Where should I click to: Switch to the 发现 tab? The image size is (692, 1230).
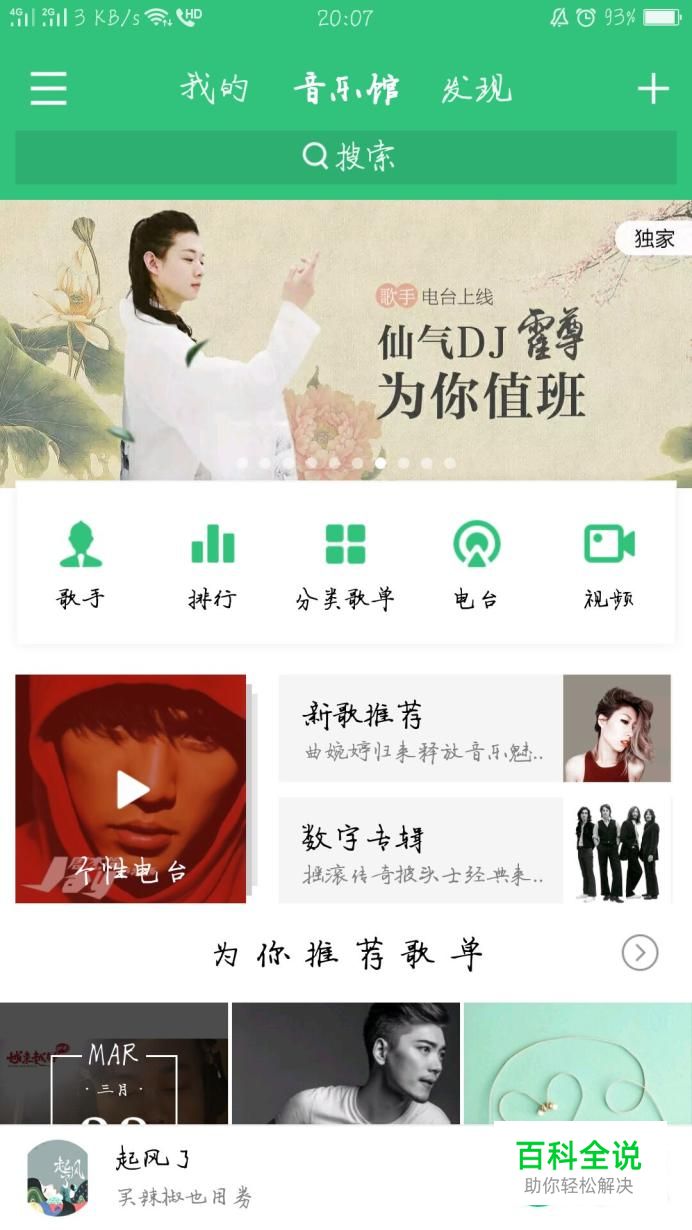click(x=476, y=89)
